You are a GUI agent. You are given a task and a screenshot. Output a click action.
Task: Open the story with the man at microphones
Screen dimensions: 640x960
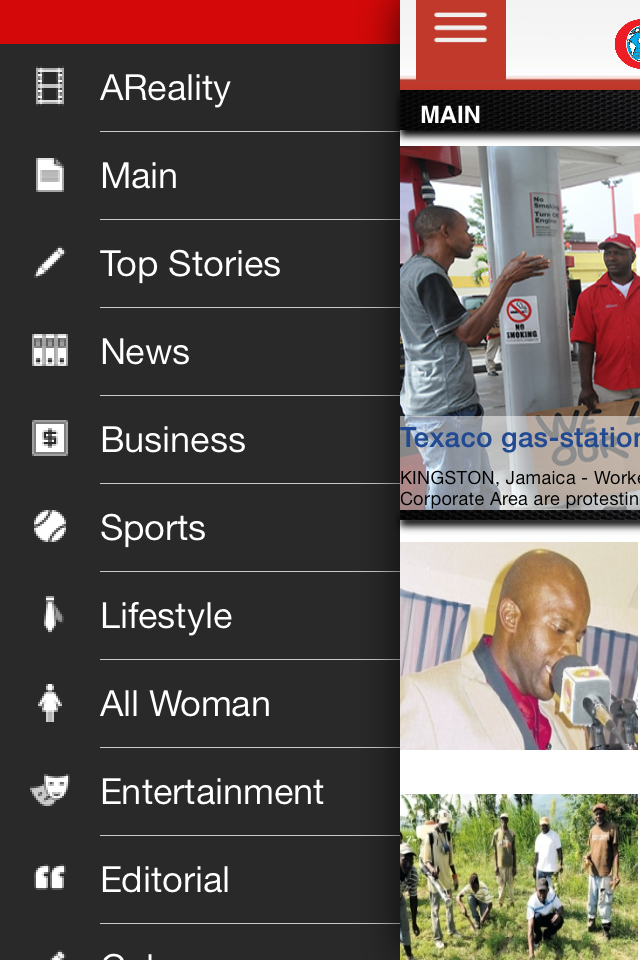(520, 645)
